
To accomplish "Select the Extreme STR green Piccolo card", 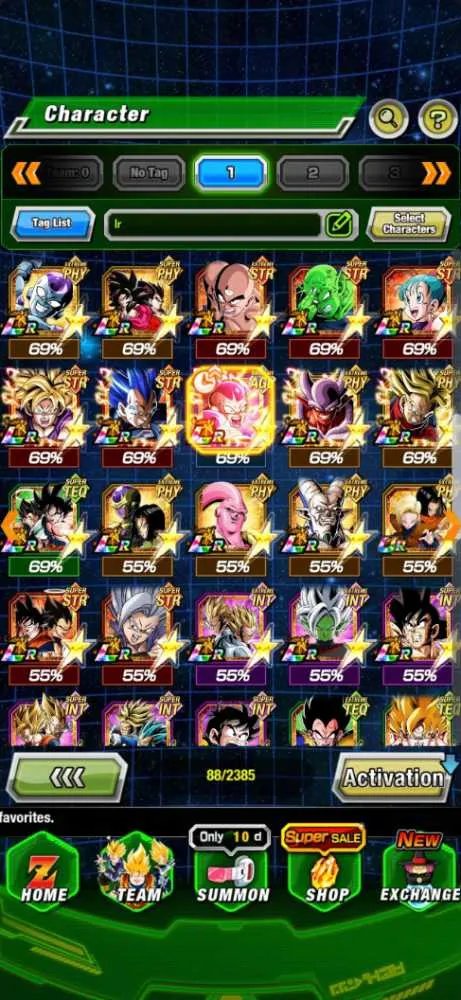I will (x=326, y=307).
